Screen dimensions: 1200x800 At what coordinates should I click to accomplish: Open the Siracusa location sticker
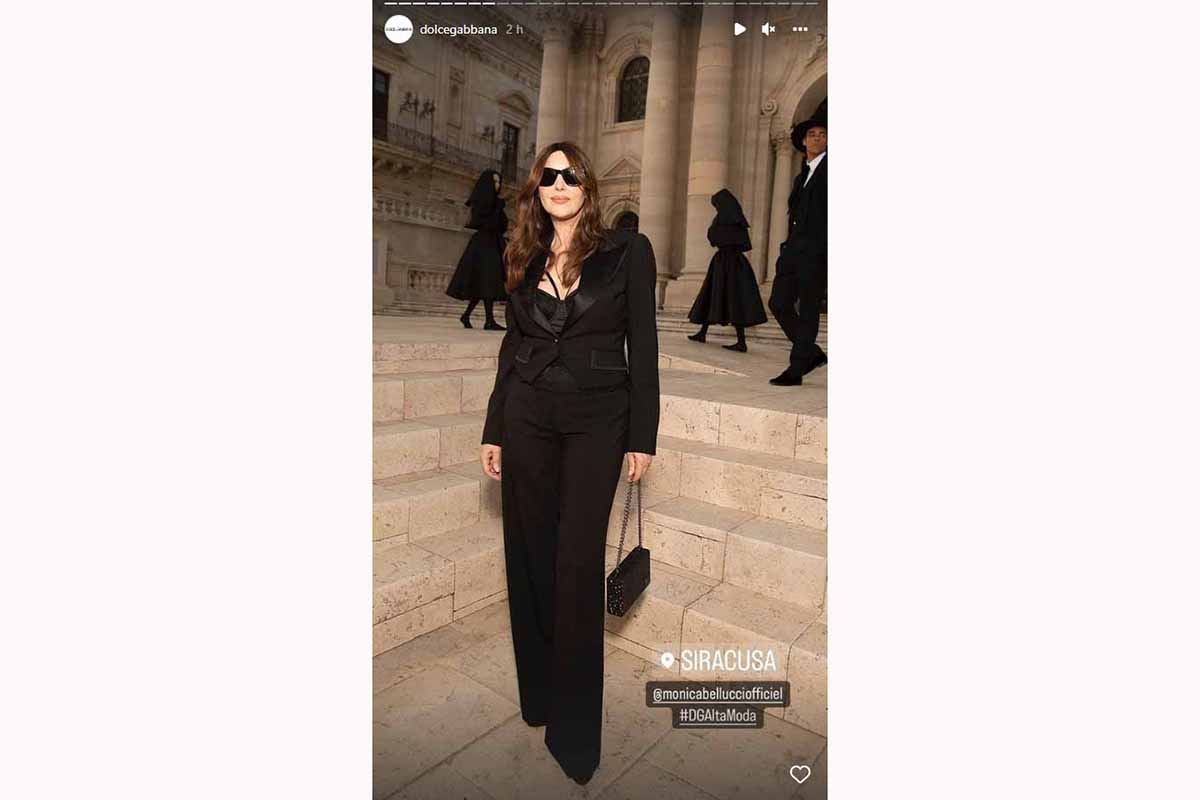point(718,661)
